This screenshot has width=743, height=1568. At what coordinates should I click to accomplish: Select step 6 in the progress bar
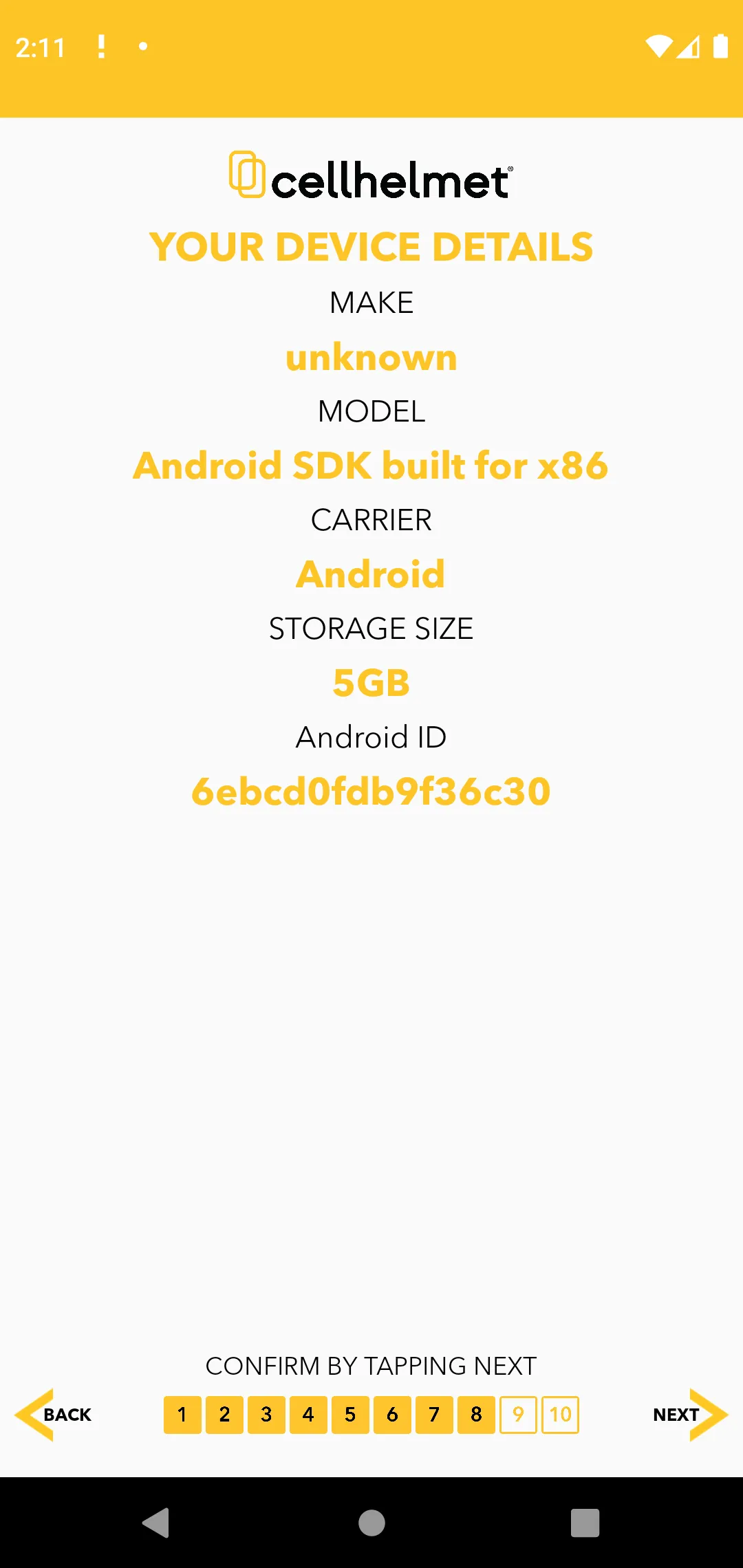(x=392, y=1415)
